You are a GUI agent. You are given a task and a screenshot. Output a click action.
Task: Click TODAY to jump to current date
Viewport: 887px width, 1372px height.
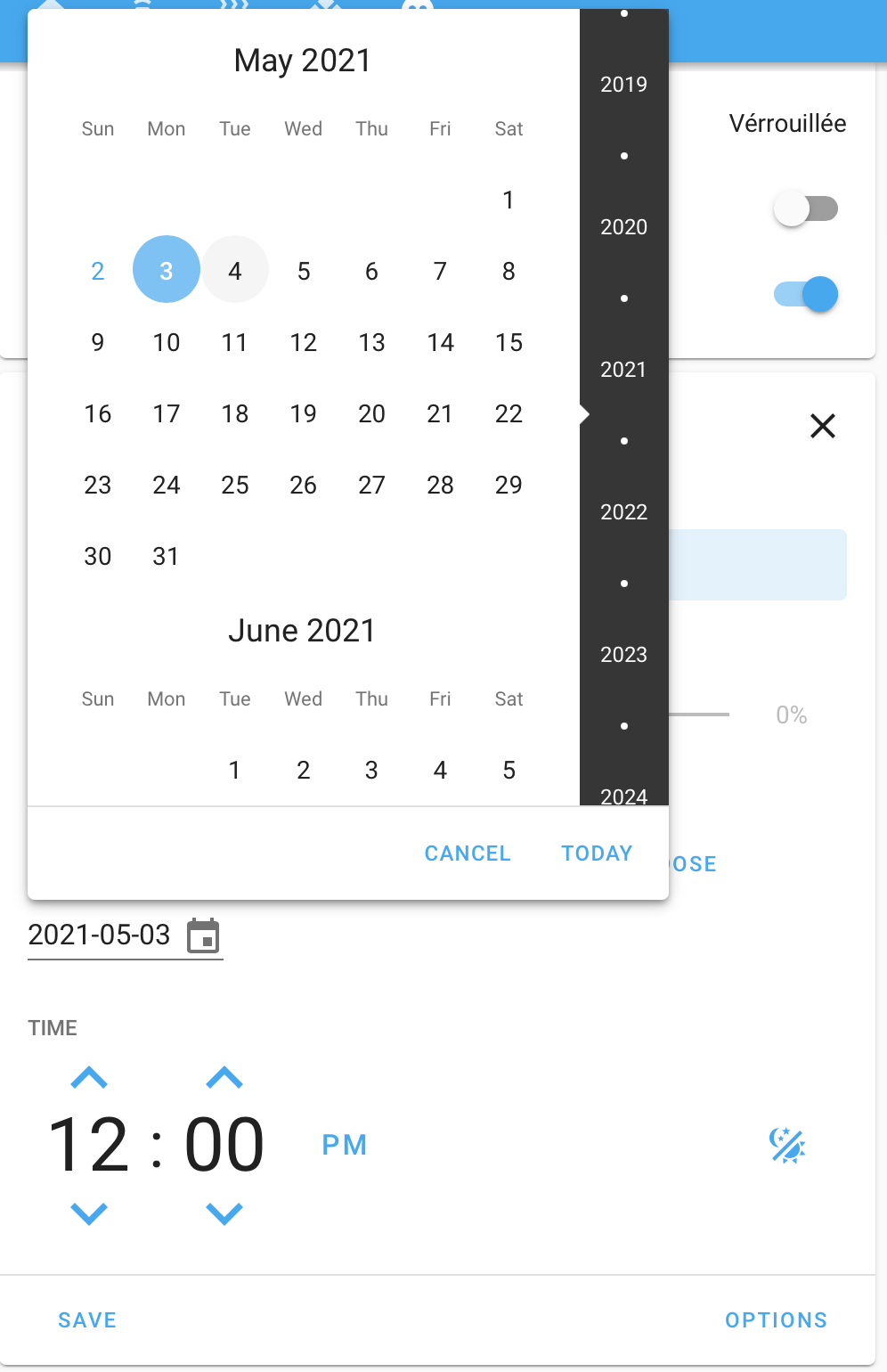[596, 853]
